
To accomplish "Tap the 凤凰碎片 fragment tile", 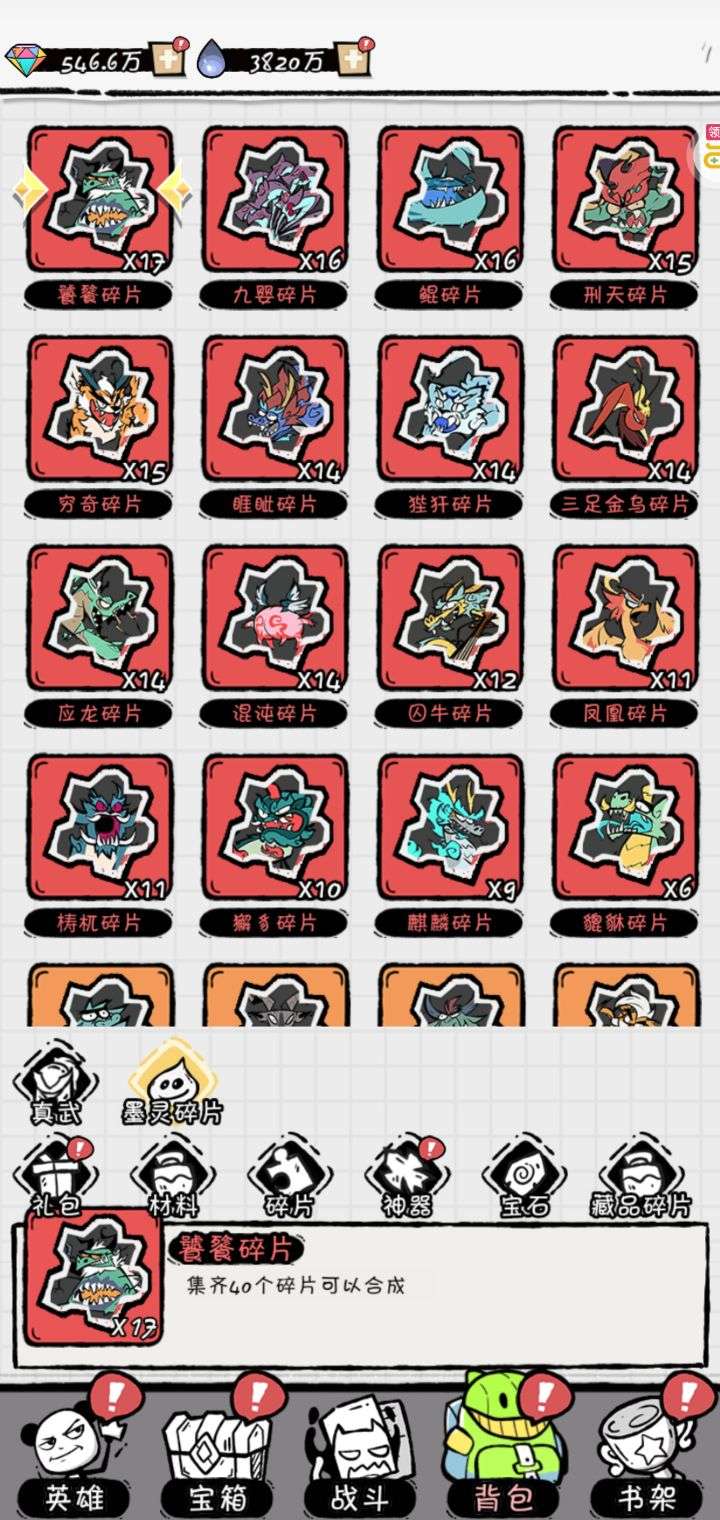I will 626,618.
